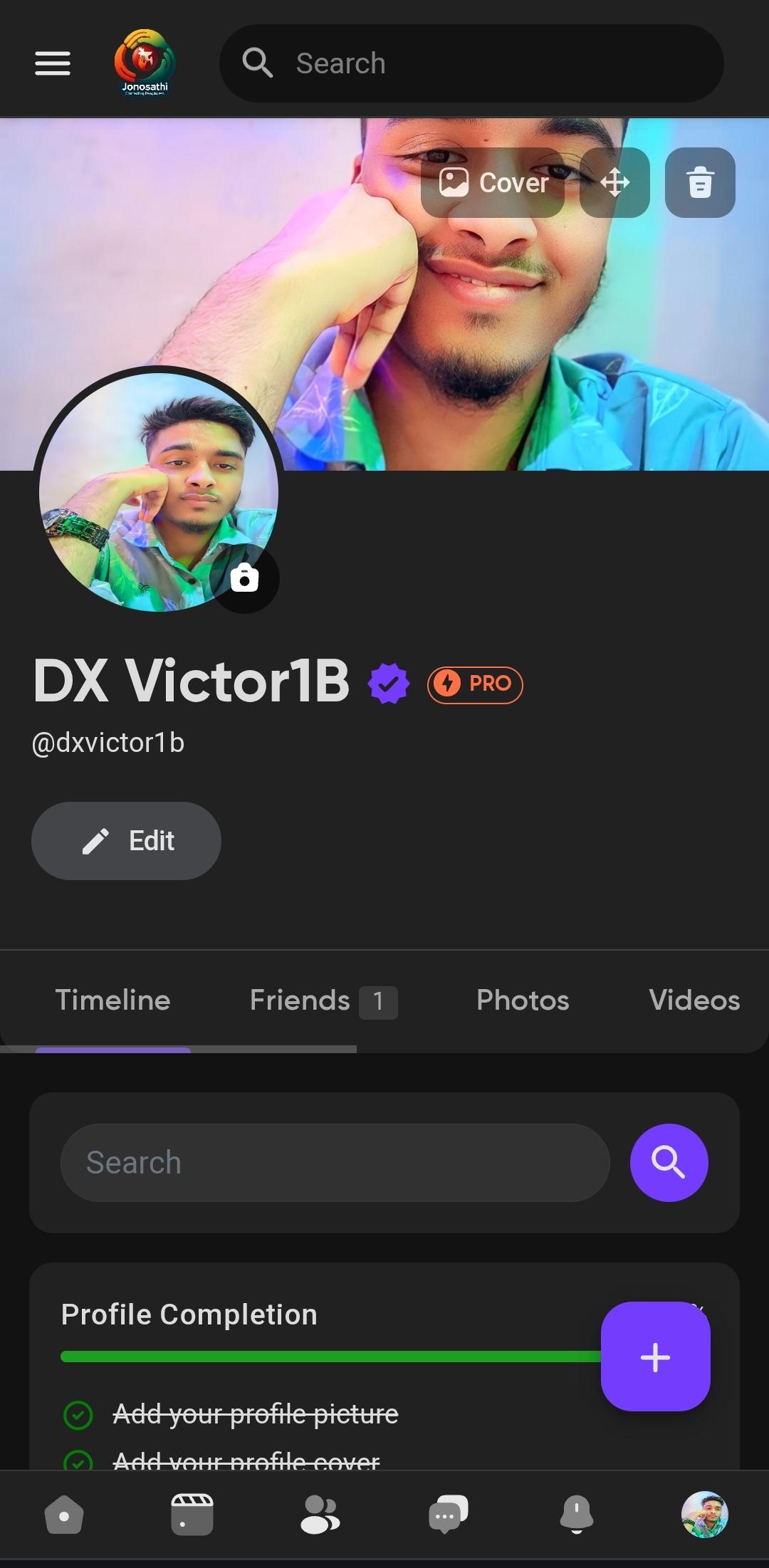Image resolution: width=769 pixels, height=1568 pixels.
Task: Update profile picture via camera icon
Action: (x=244, y=577)
